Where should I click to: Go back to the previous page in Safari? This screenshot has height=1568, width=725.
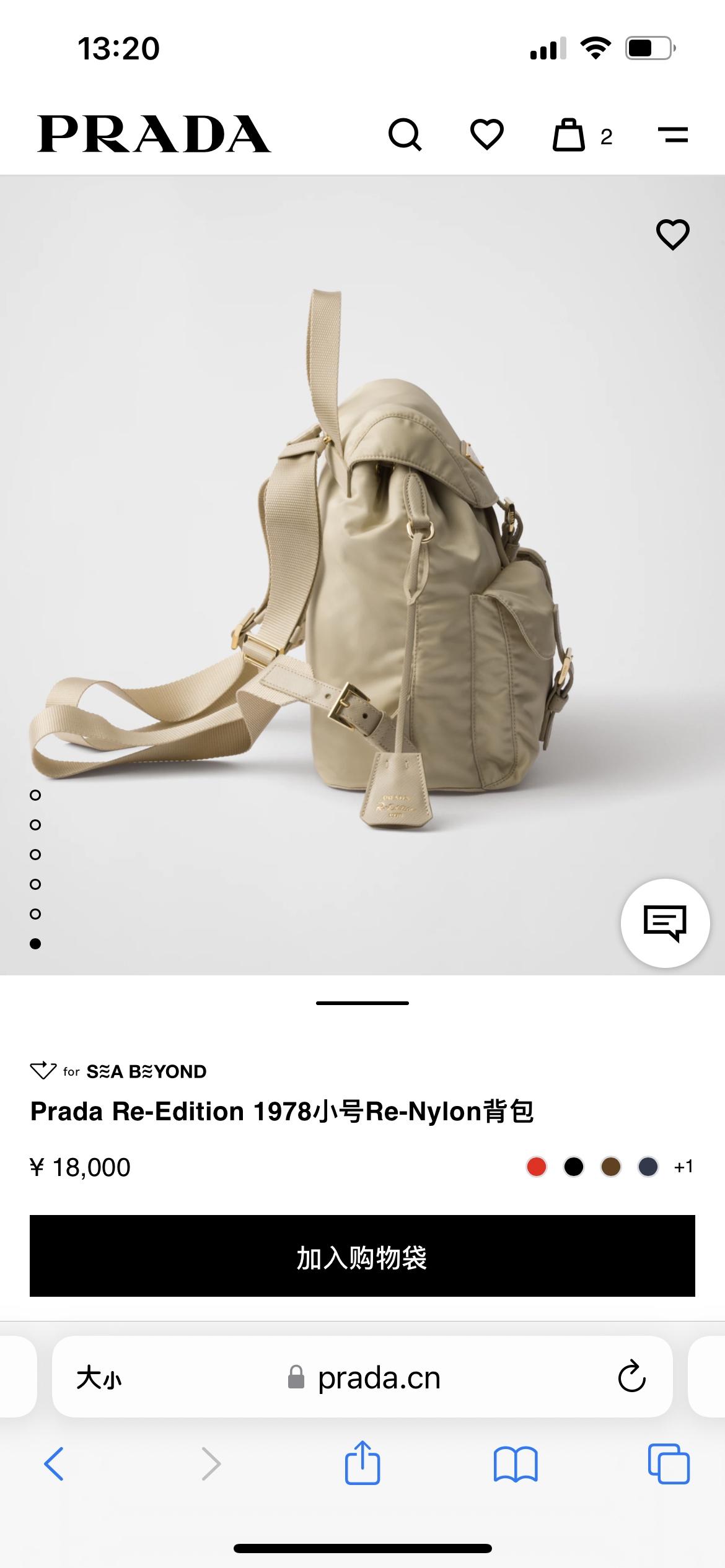[55, 1464]
